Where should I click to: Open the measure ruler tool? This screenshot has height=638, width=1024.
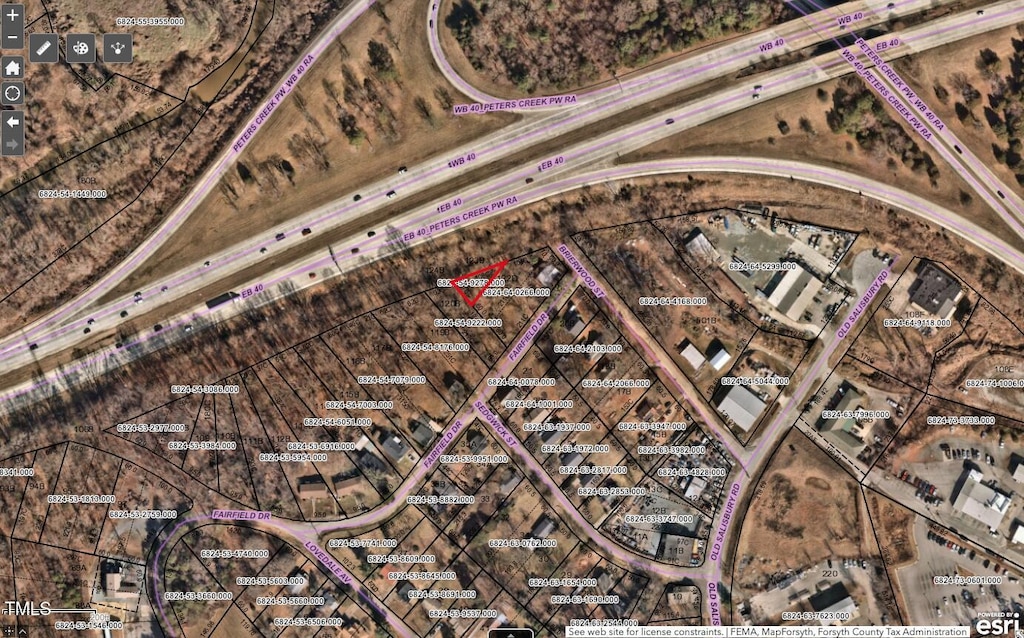click(x=43, y=47)
